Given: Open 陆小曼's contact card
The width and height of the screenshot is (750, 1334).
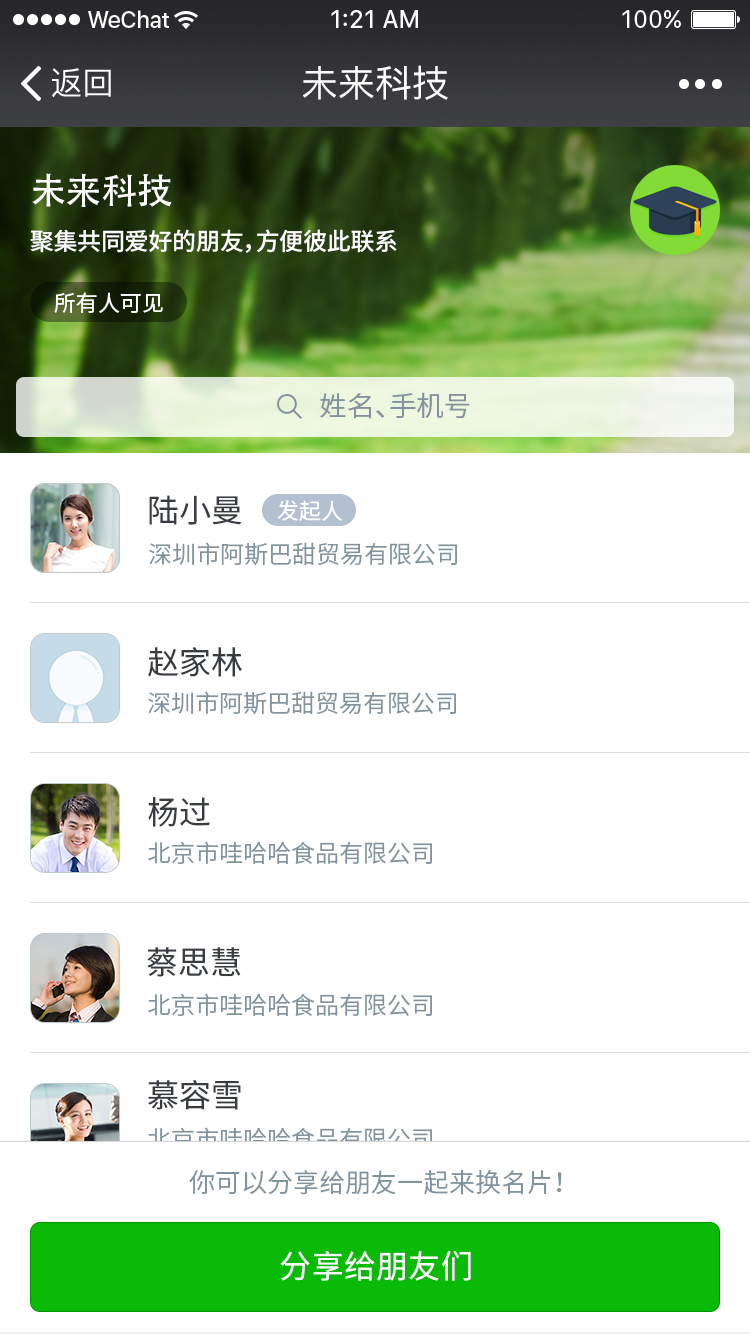Looking at the screenshot, I should (x=375, y=528).
